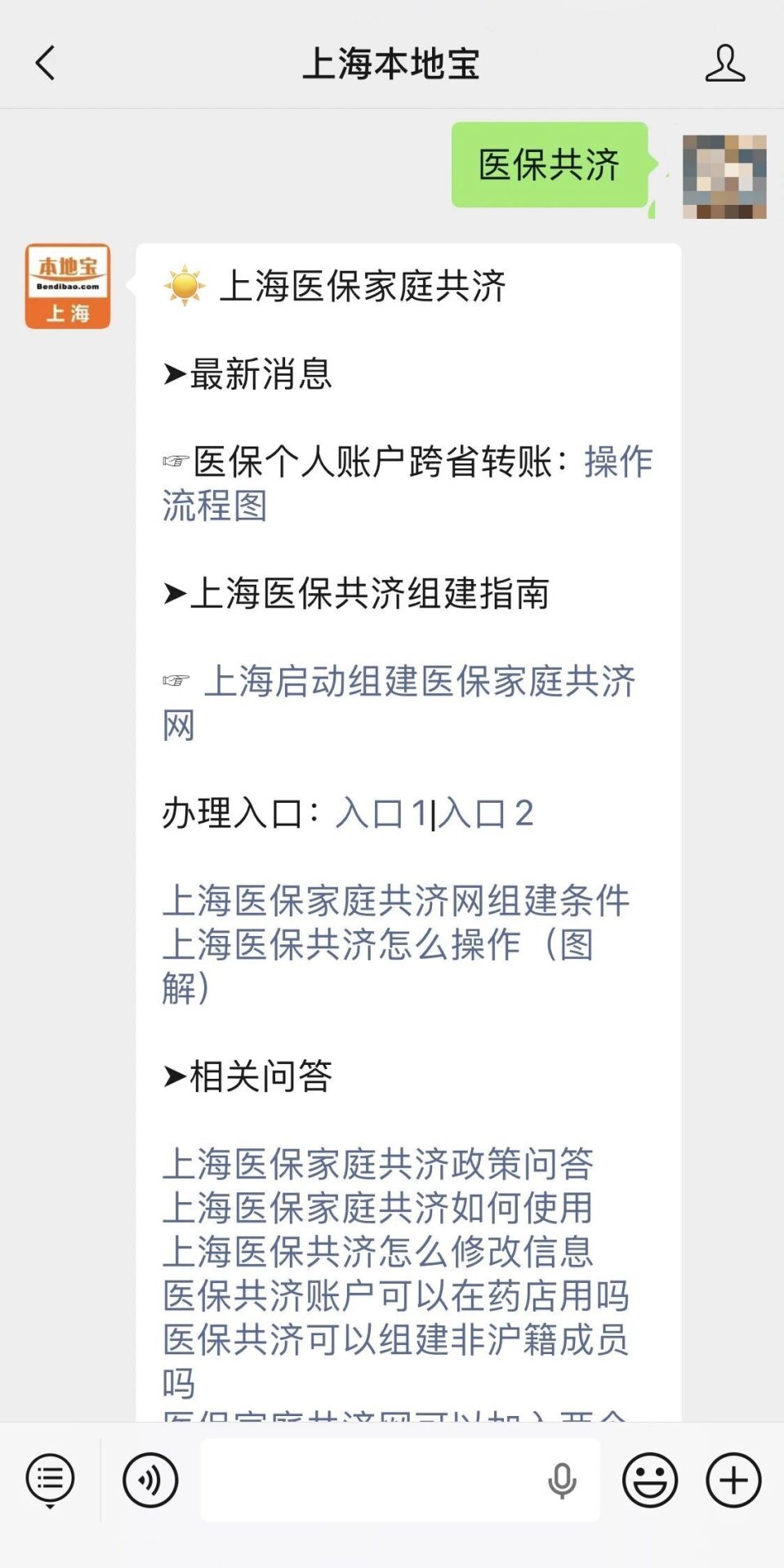Open 上海医保家庭共济如何使用 guide

379,1207
